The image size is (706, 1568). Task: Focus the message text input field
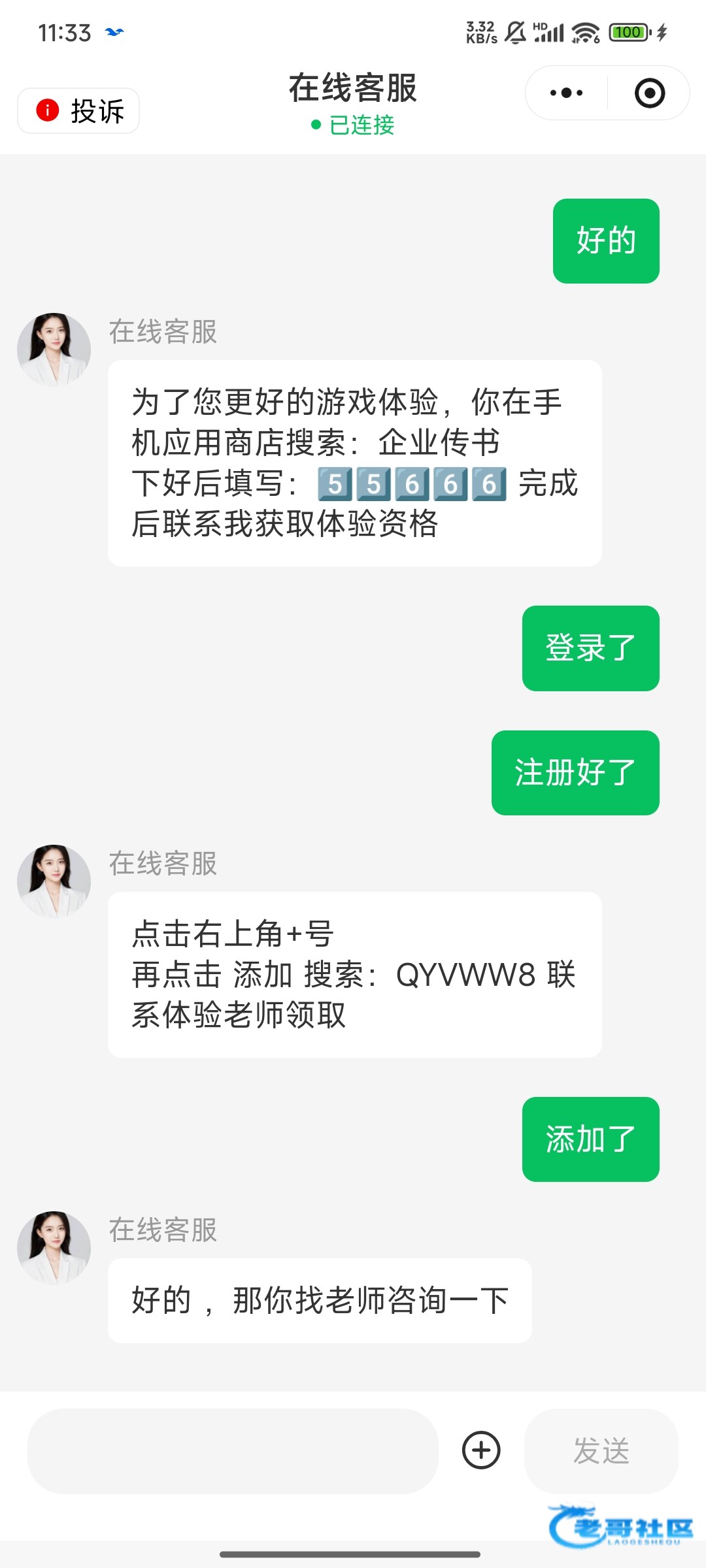233,1450
